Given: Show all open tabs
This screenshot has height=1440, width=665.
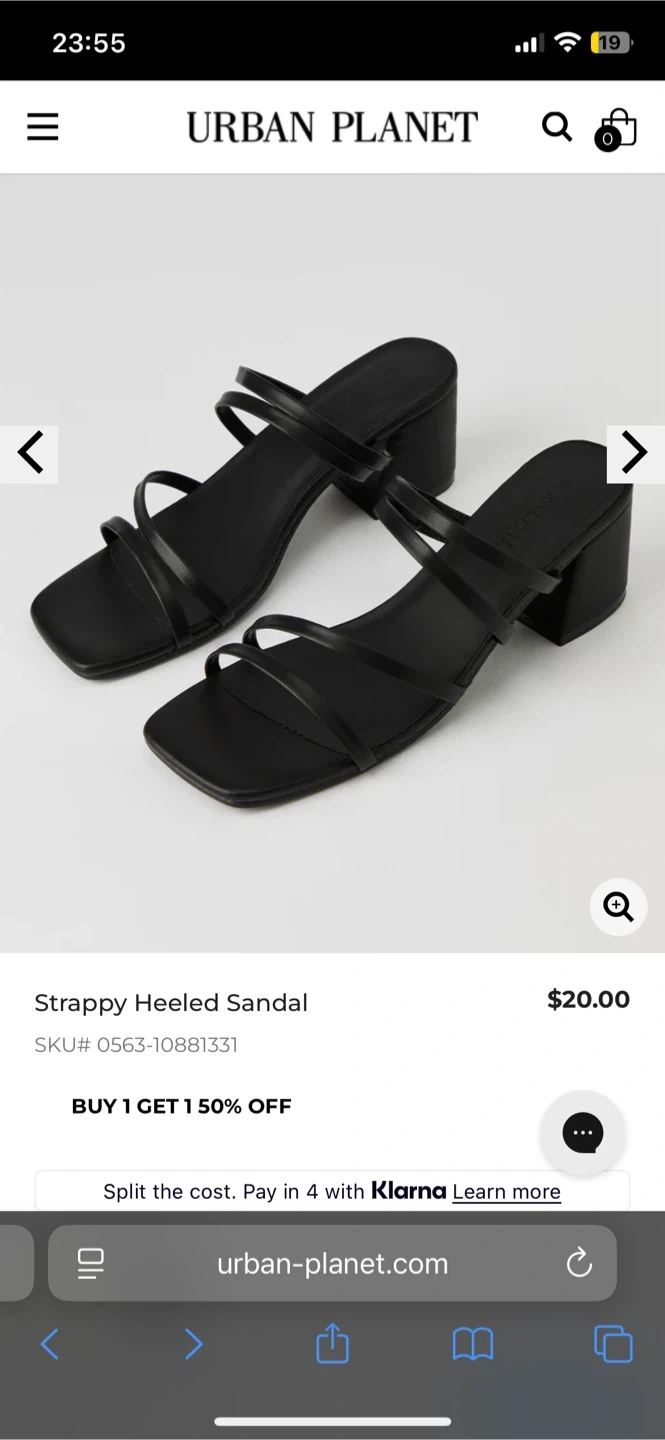Looking at the screenshot, I should coord(613,1344).
